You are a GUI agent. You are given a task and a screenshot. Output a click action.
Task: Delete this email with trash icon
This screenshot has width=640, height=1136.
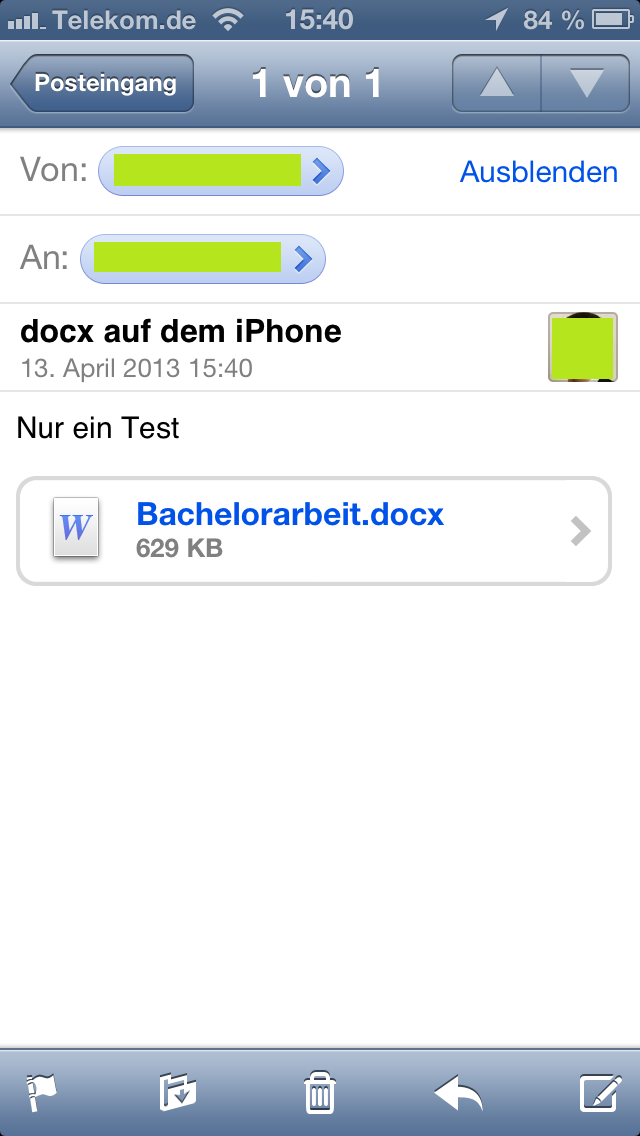click(x=319, y=1092)
